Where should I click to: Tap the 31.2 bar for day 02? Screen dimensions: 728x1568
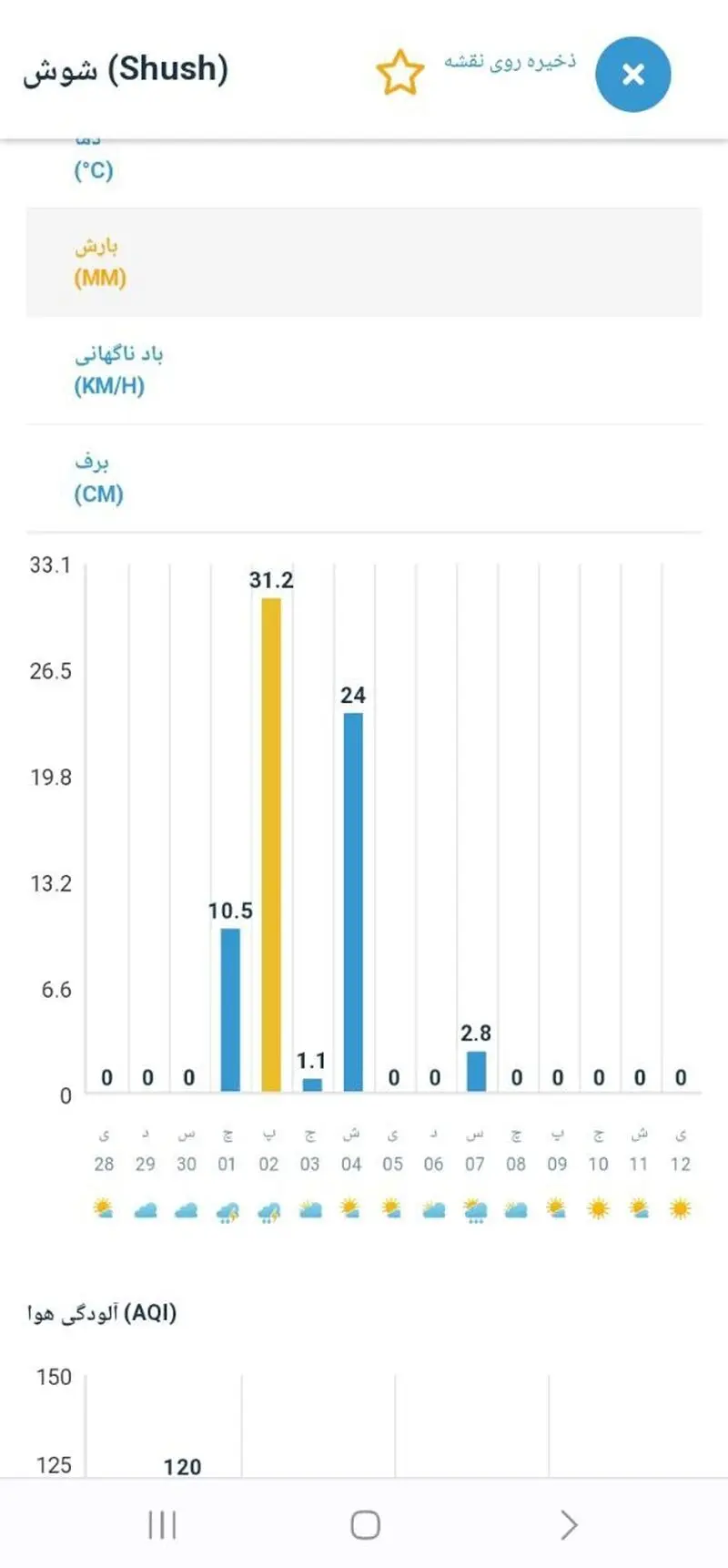[271, 844]
